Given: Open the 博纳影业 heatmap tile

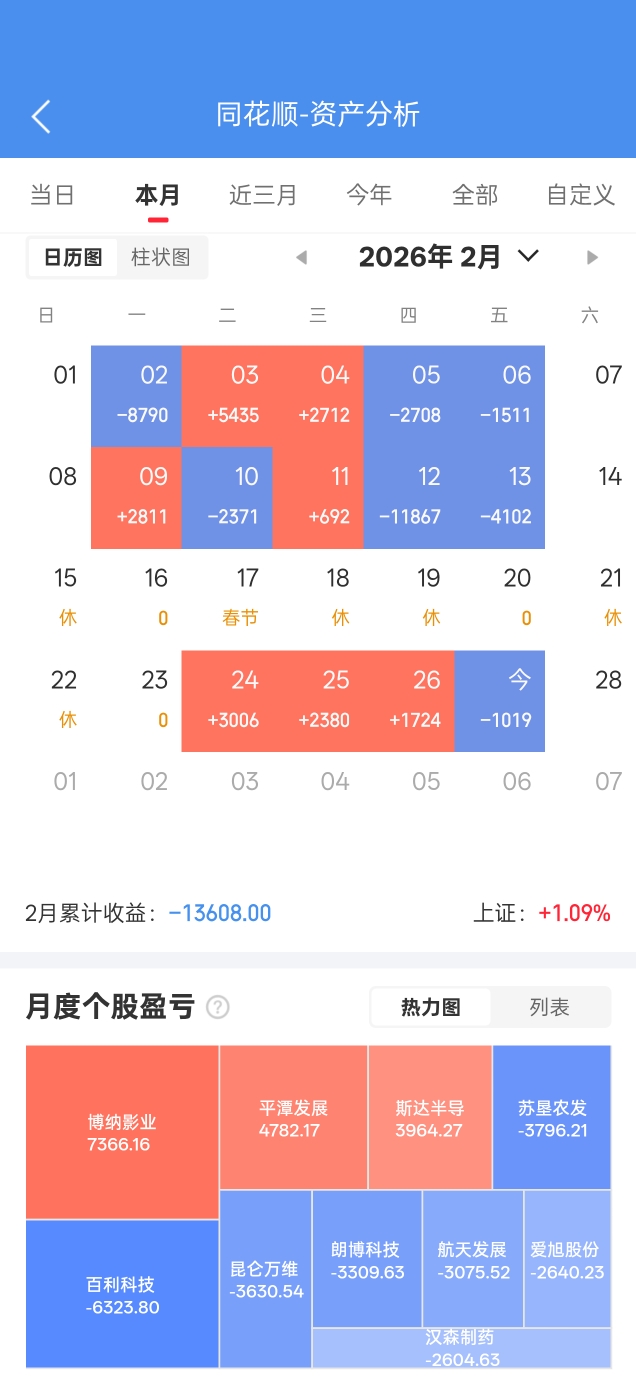Looking at the screenshot, I should click(x=121, y=1132).
